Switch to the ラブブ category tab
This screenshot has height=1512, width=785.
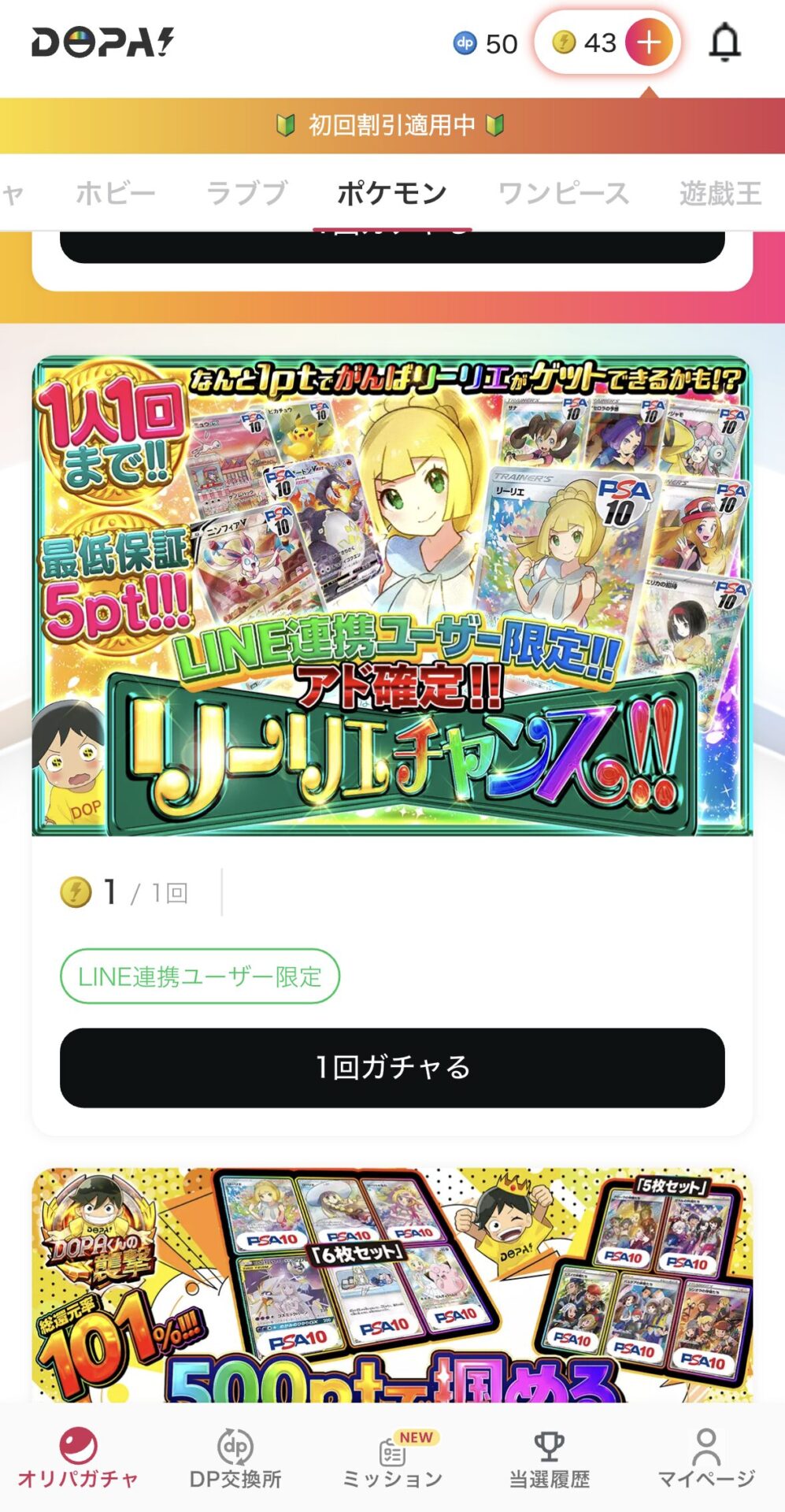coord(246,193)
